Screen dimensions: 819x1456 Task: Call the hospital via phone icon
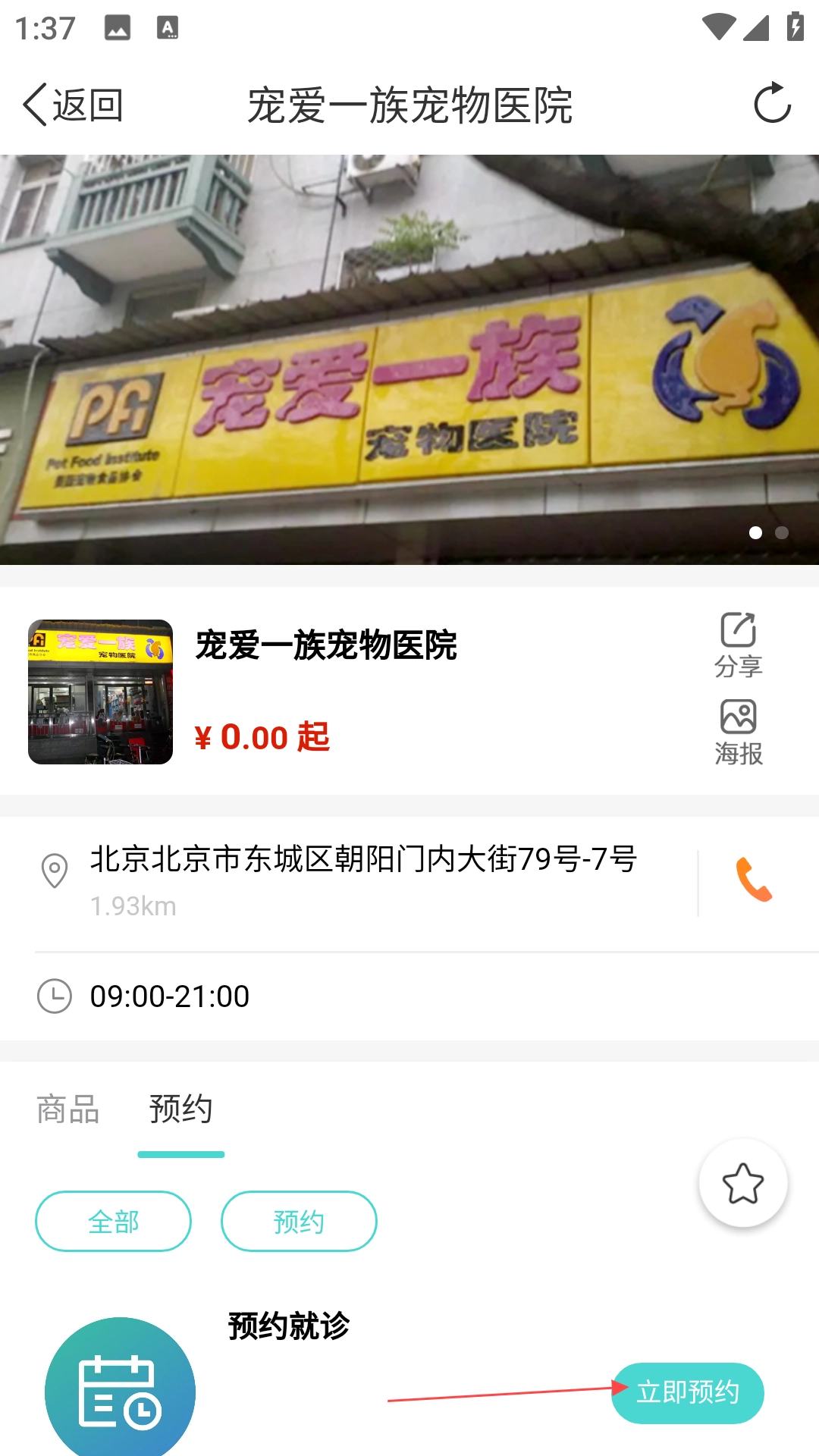pos(754,880)
